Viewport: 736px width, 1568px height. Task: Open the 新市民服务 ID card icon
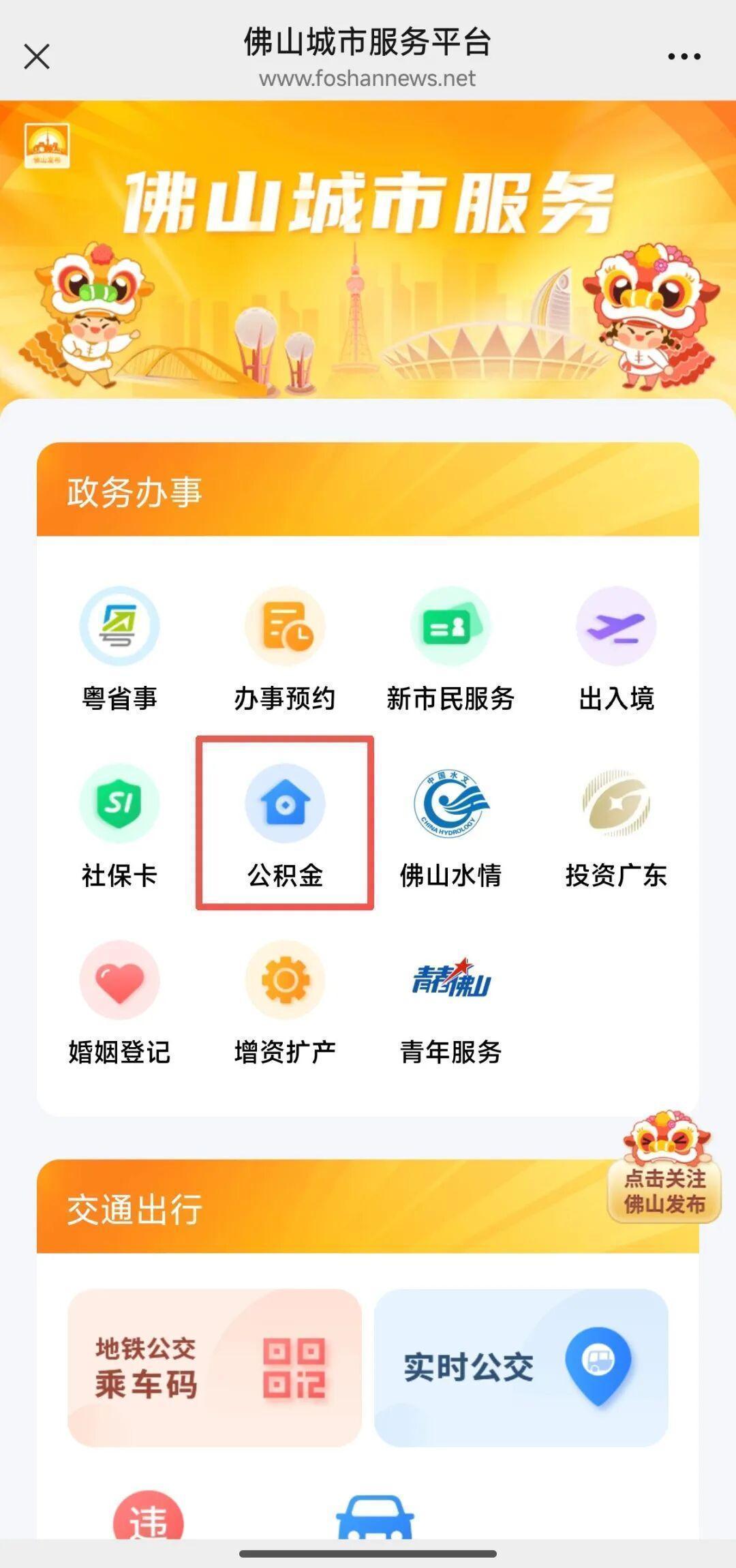click(x=451, y=627)
